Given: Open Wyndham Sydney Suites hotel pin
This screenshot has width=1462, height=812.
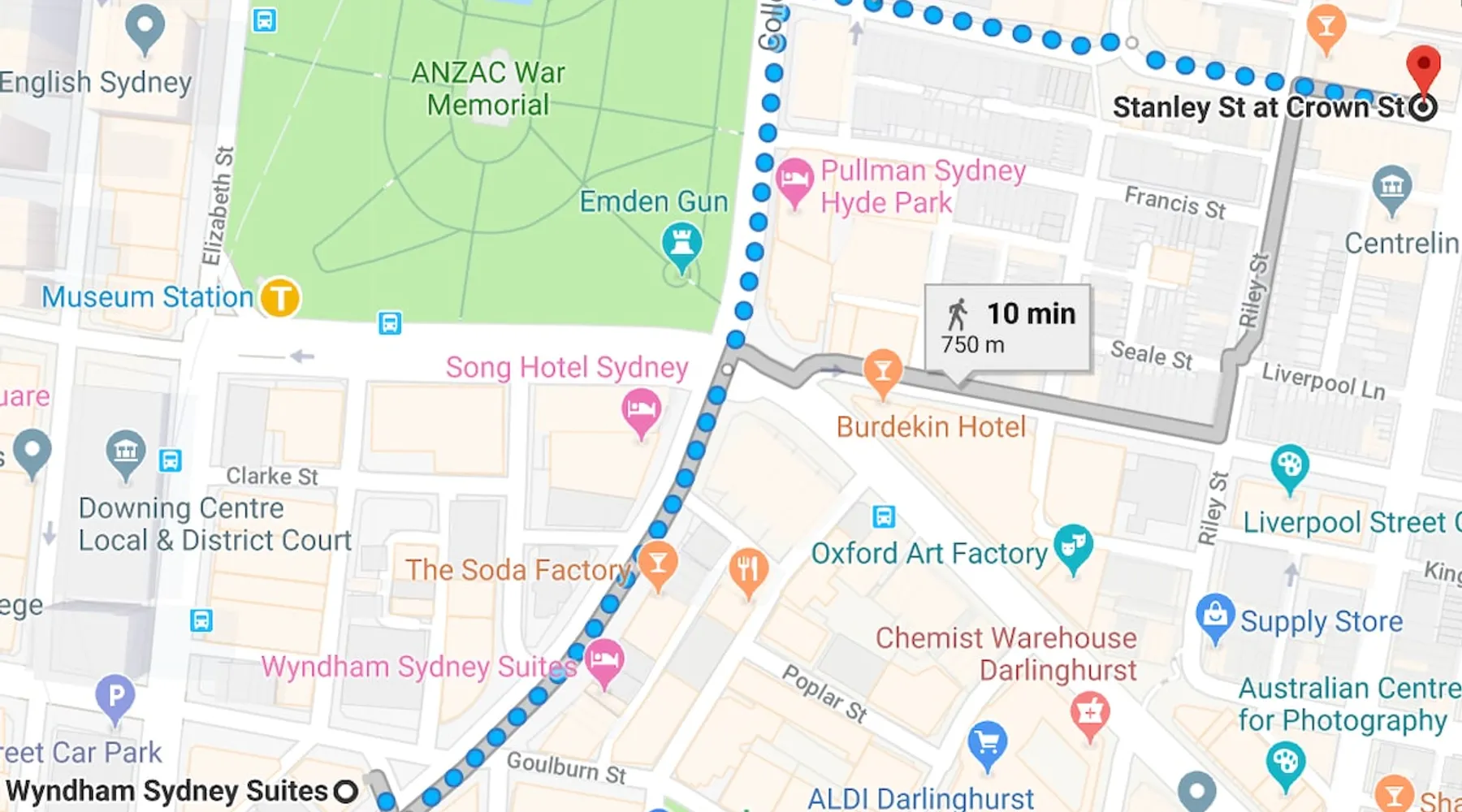Looking at the screenshot, I should [604, 659].
